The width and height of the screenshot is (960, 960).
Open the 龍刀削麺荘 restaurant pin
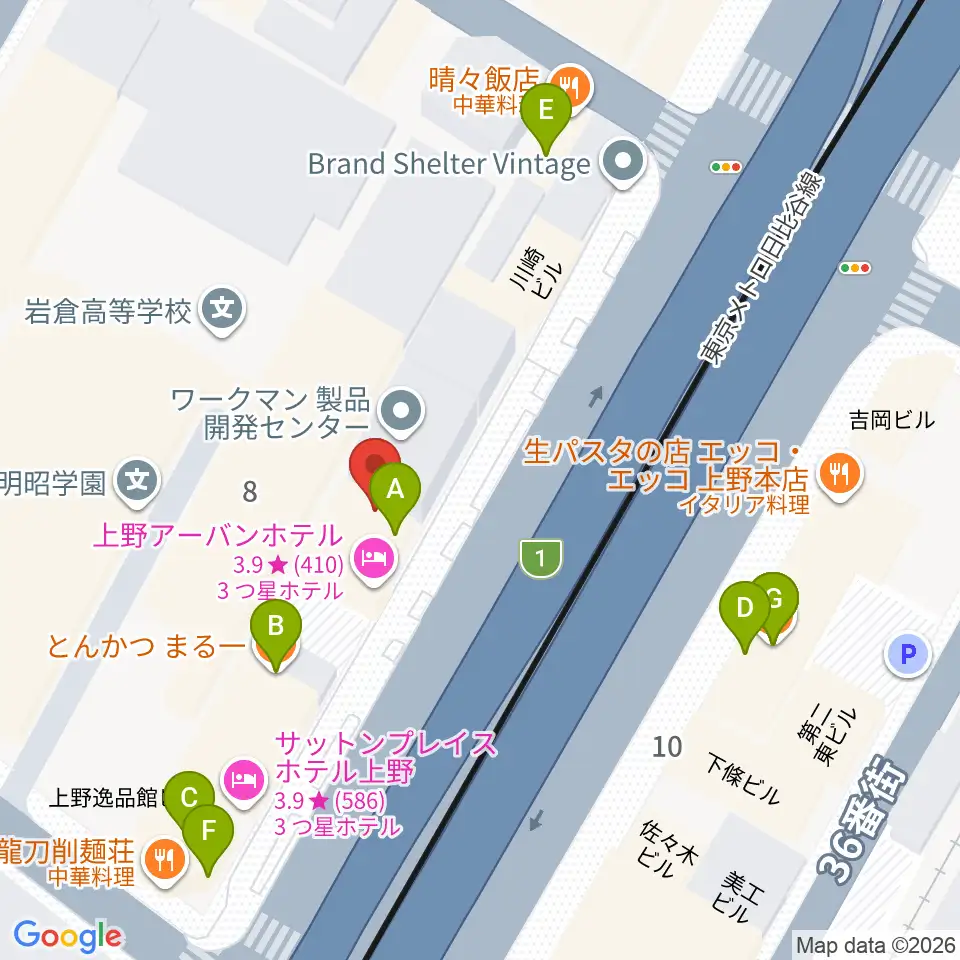tap(165, 861)
